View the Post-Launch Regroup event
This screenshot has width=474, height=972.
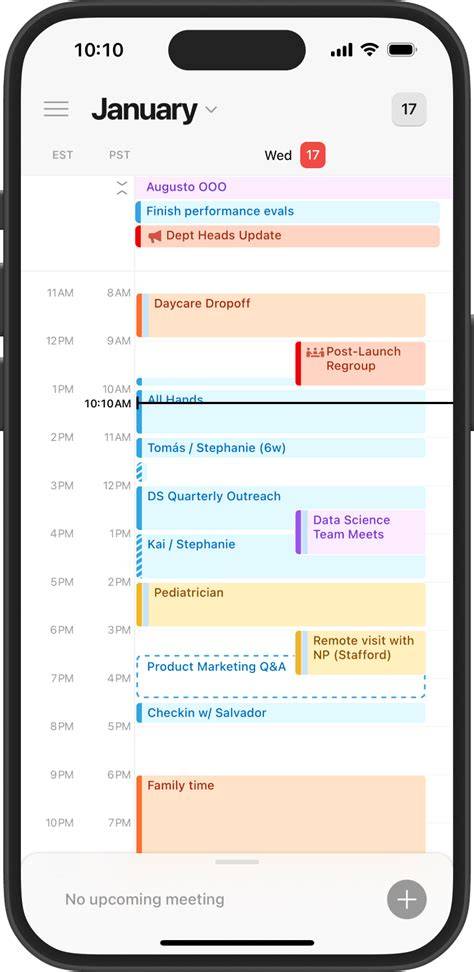coord(361,363)
